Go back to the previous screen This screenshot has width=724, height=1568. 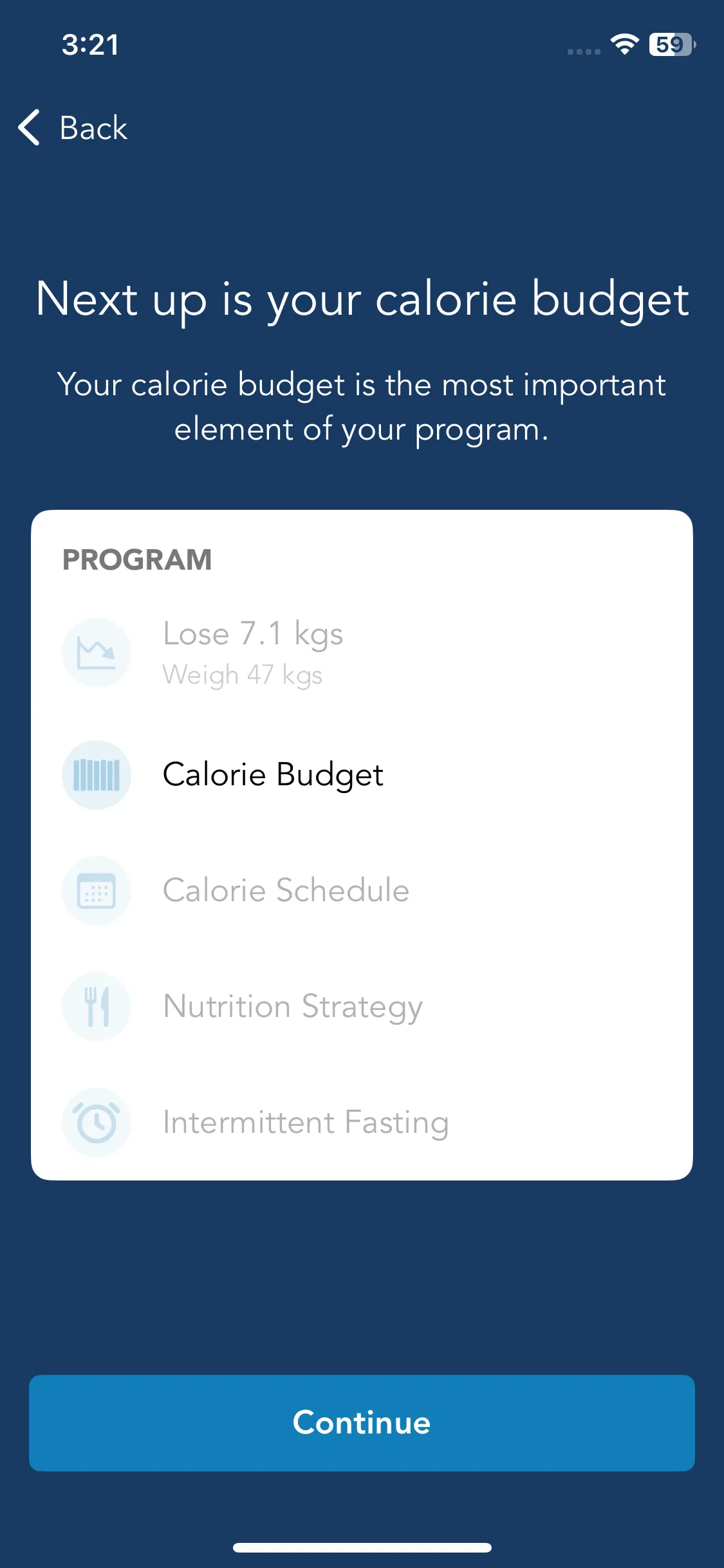(73, 127)
